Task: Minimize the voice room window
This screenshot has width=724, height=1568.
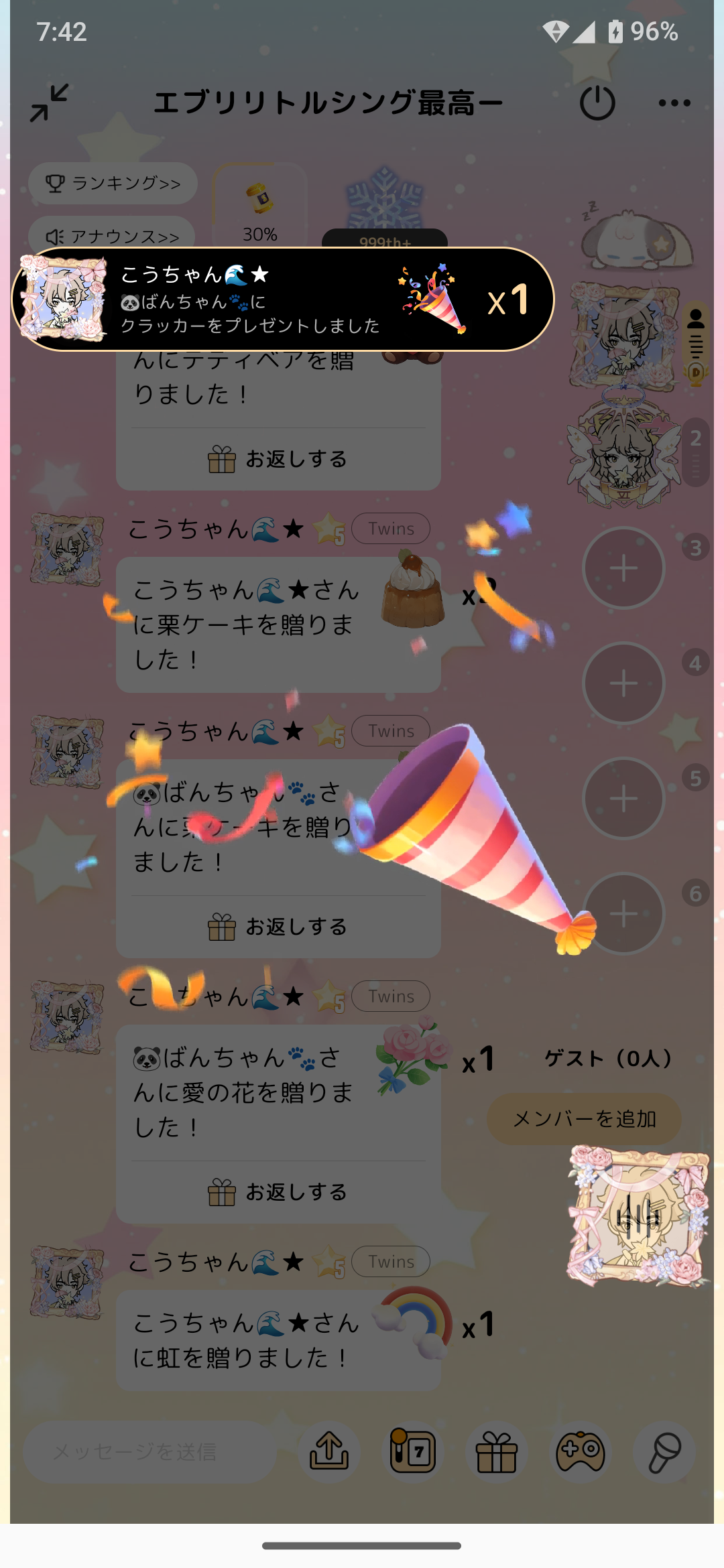Action: pyautogui.click(x=49, y=103)
